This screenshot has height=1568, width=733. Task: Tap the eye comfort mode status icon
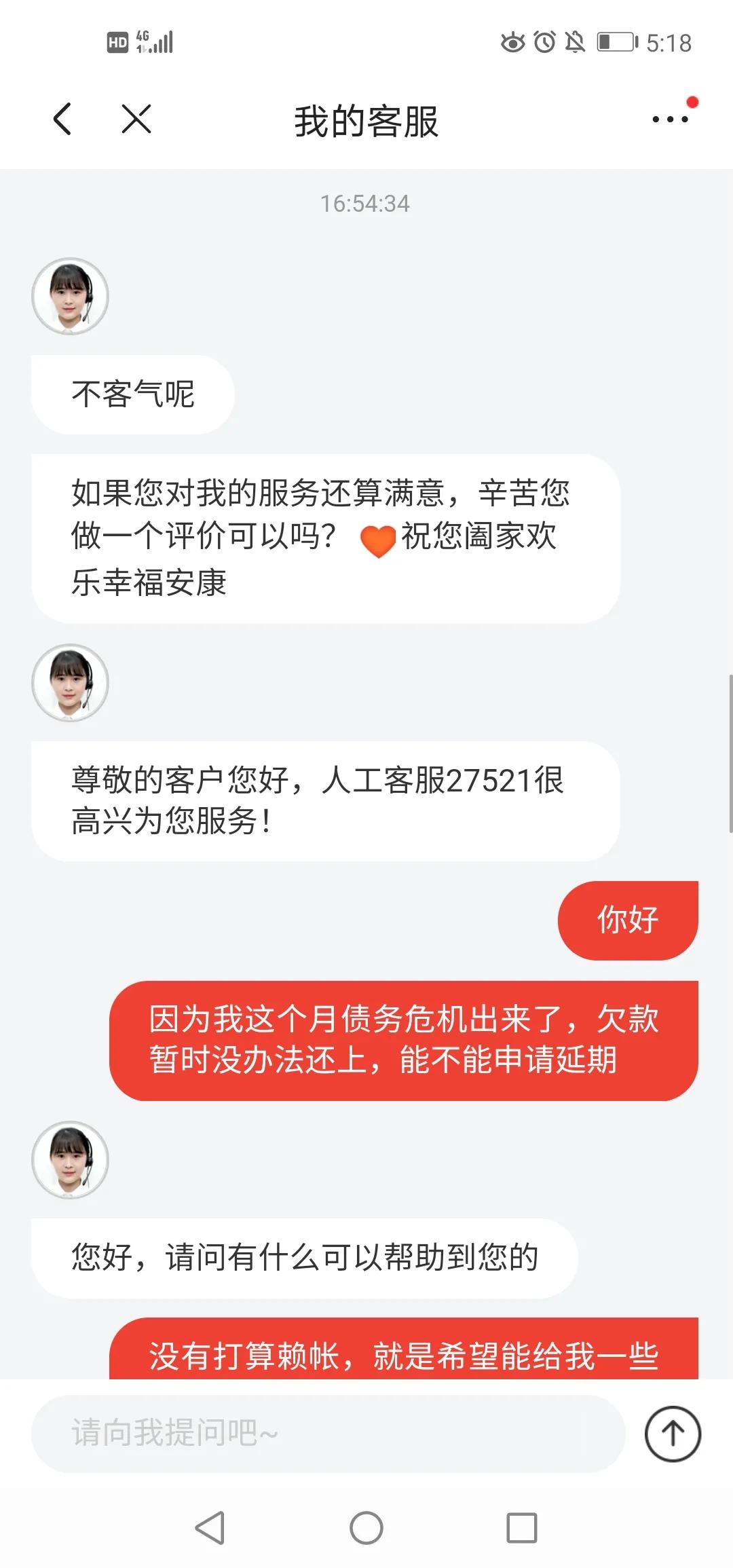click(x=513, y=42)
